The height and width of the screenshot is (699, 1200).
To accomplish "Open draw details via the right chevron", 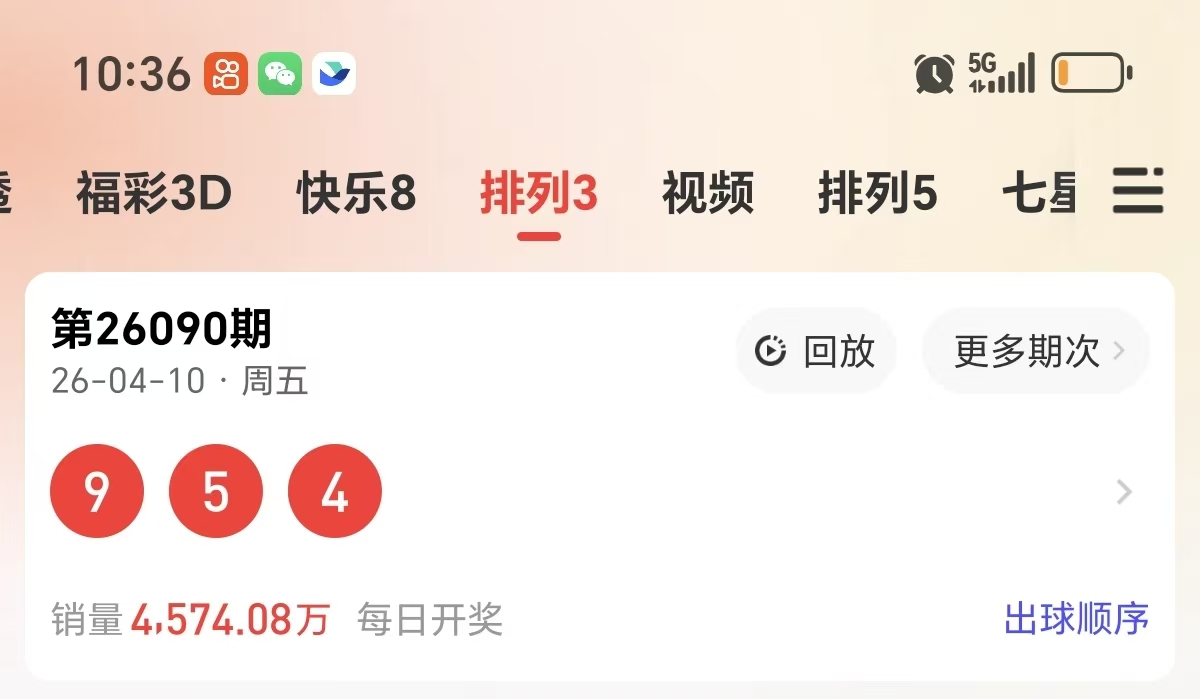I will [x=1124, y=492].
